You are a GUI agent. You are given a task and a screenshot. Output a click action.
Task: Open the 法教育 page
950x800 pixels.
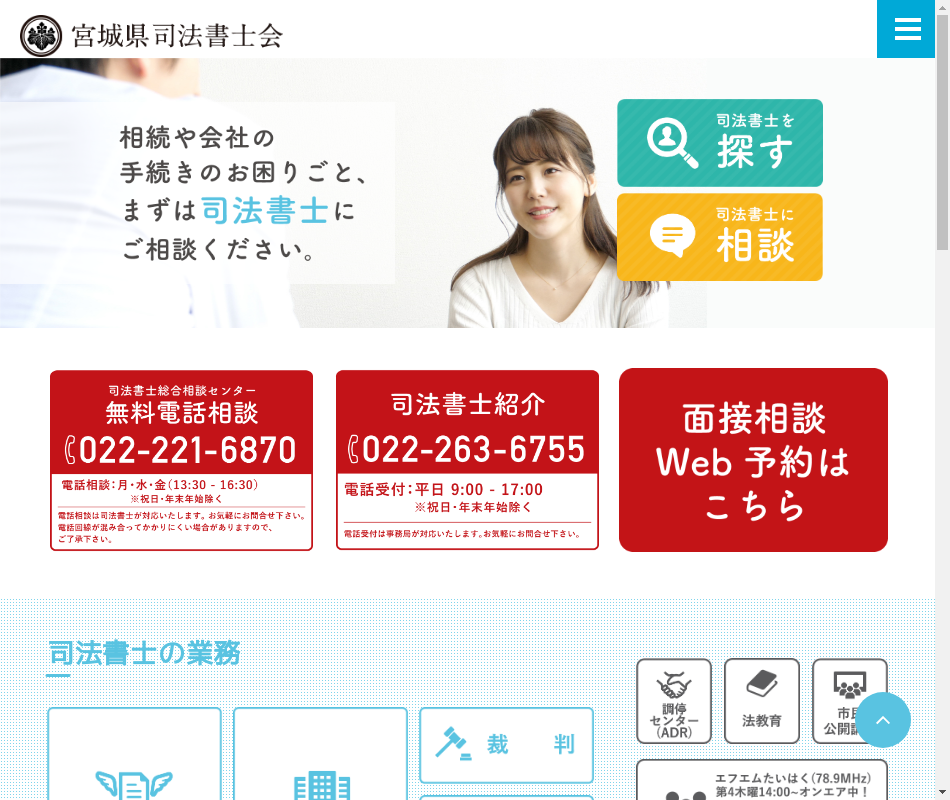762,701
